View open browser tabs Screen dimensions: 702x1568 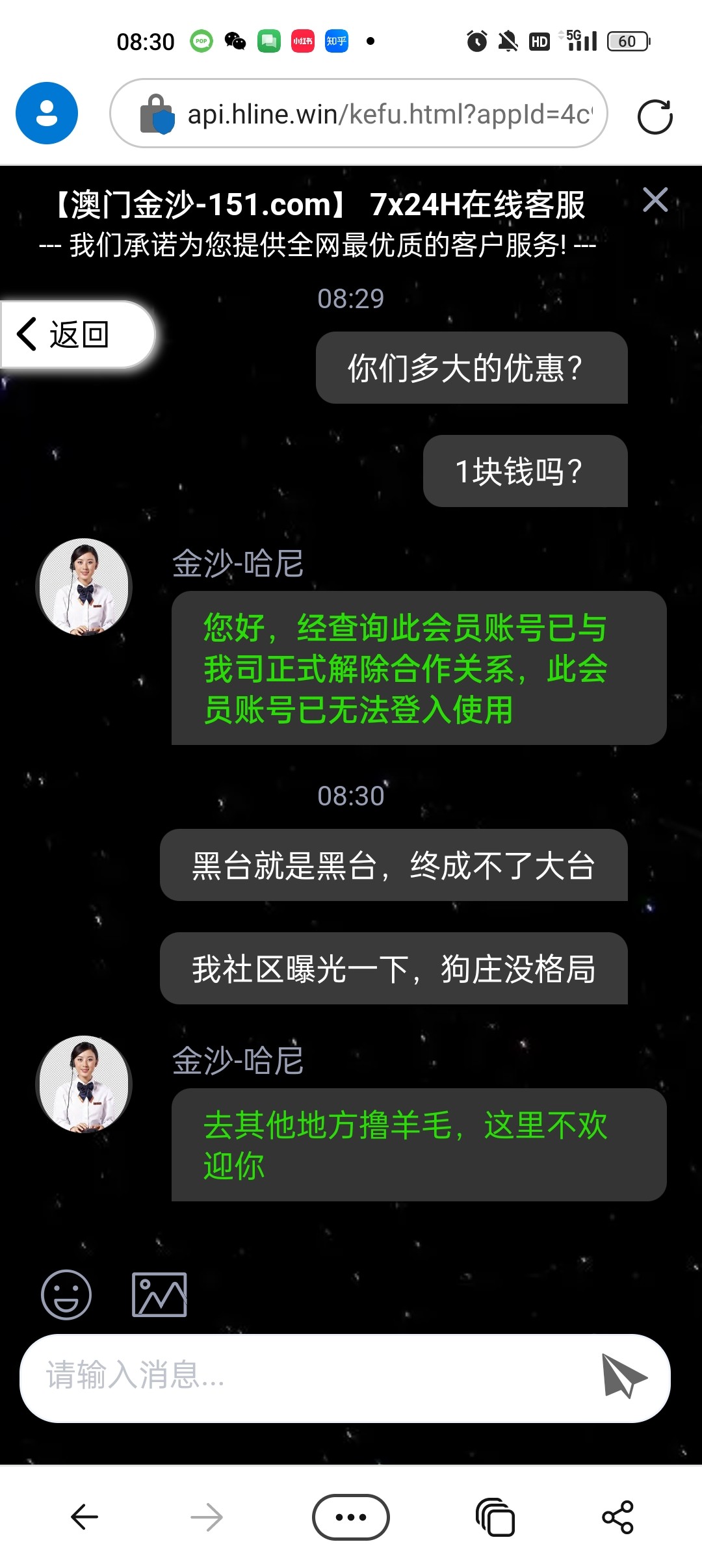coord(495,1517)
